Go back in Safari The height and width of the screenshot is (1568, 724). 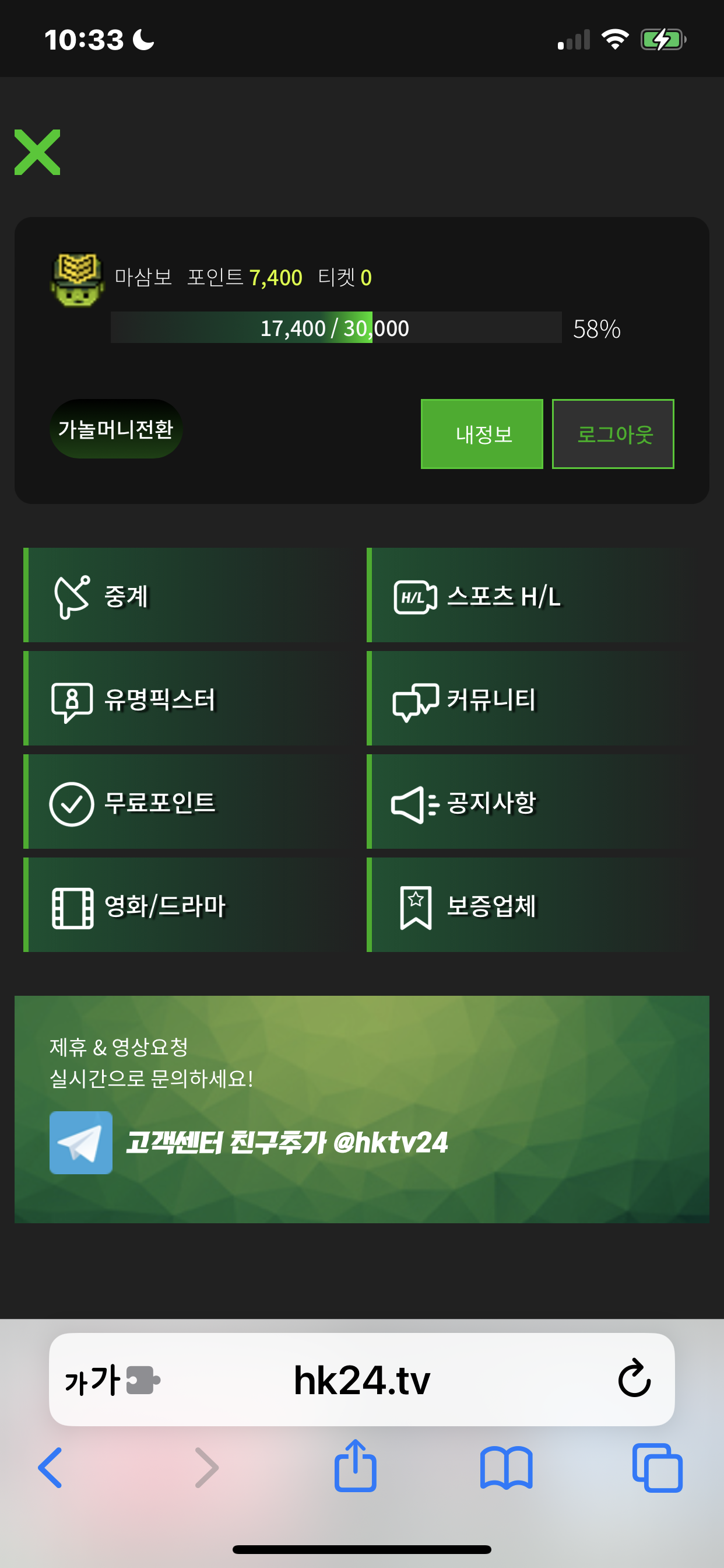pos(51,1468)
